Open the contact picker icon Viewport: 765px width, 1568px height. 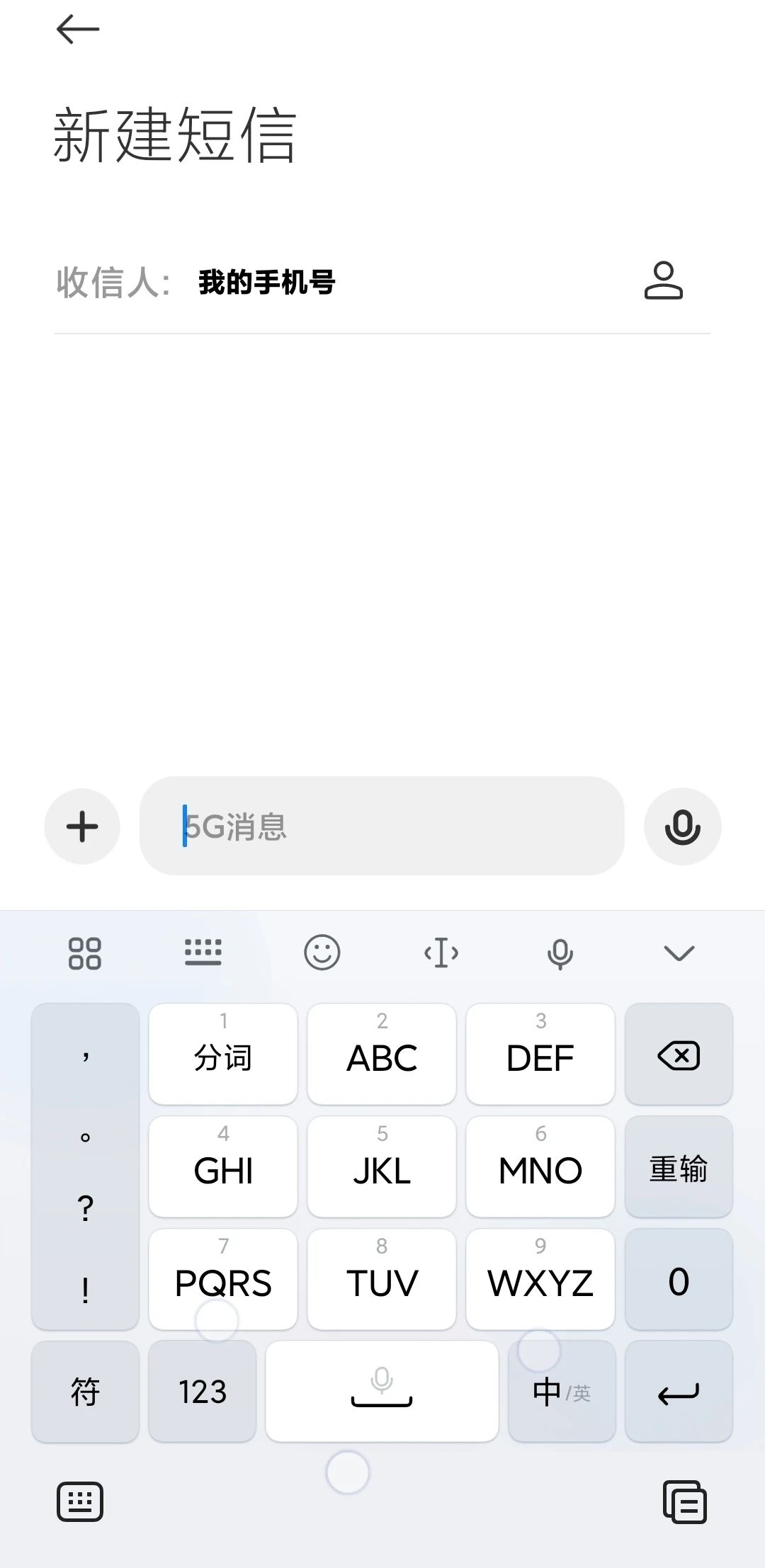[x=663, y=281]
